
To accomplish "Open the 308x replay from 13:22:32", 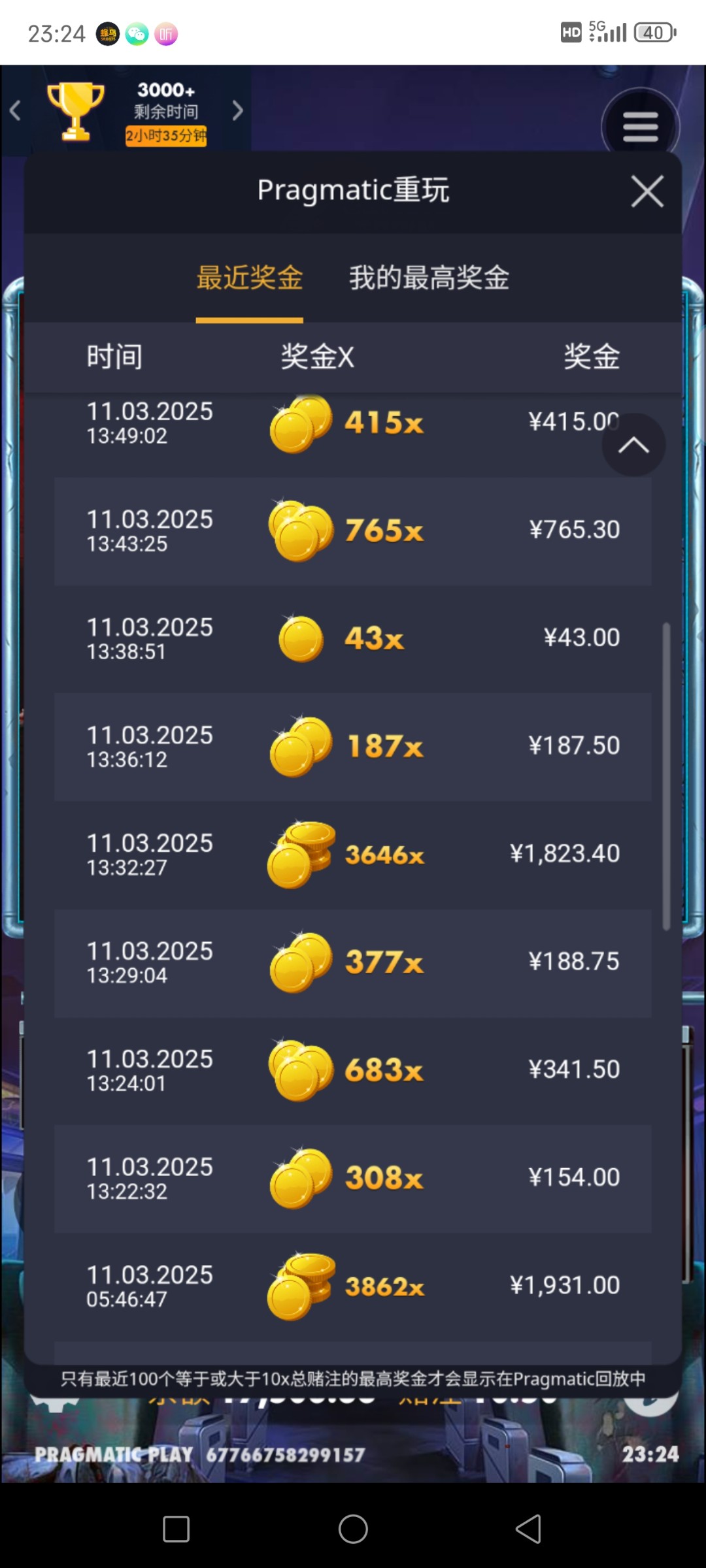I will 352,1179.
